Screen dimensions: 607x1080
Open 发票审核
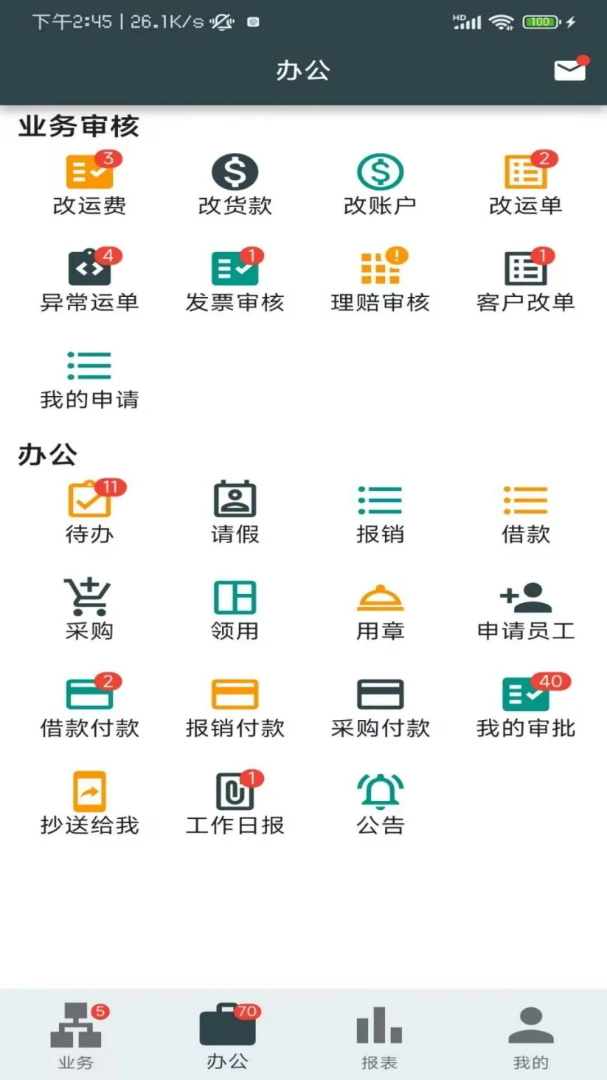pyautogui.click(x=235, y=280)
